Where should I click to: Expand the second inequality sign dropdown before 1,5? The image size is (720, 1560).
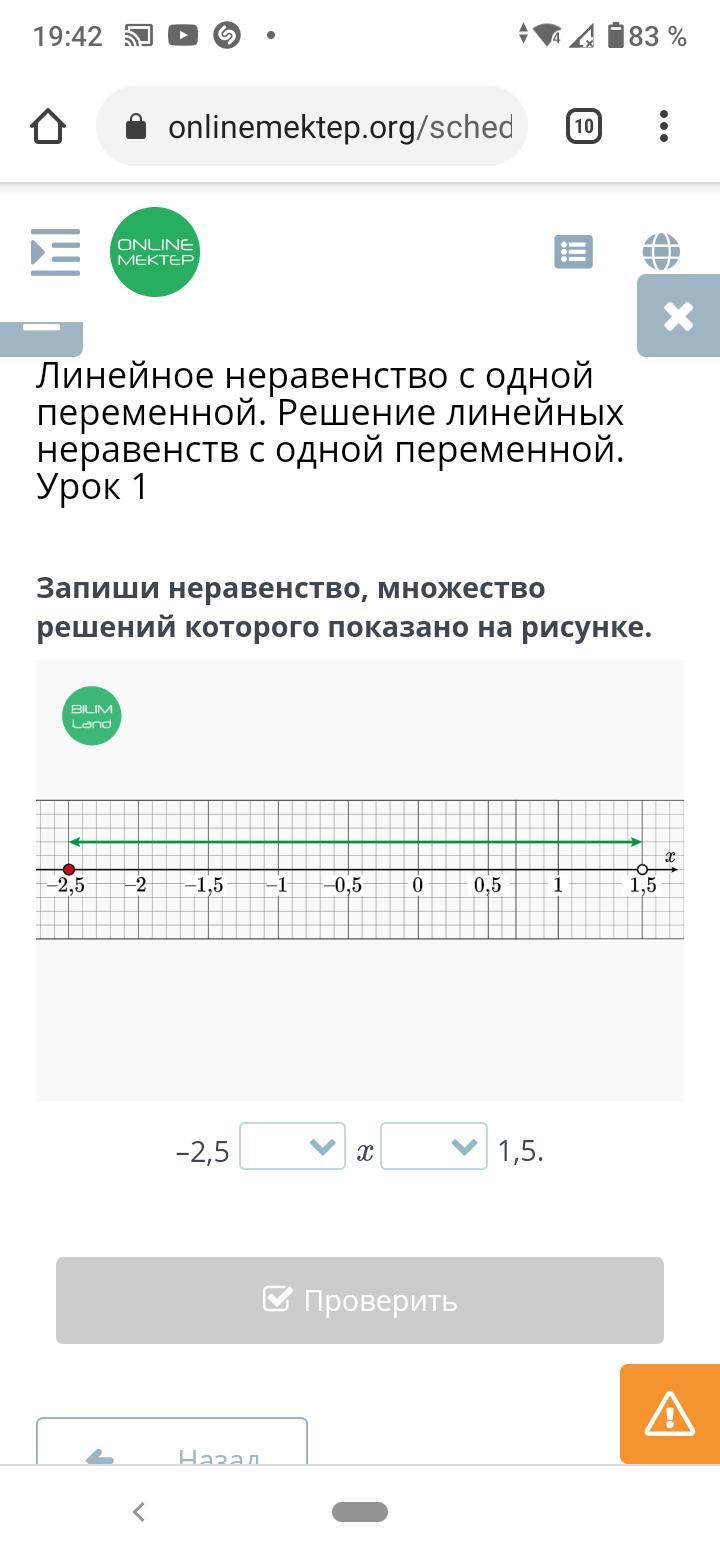434,1147
